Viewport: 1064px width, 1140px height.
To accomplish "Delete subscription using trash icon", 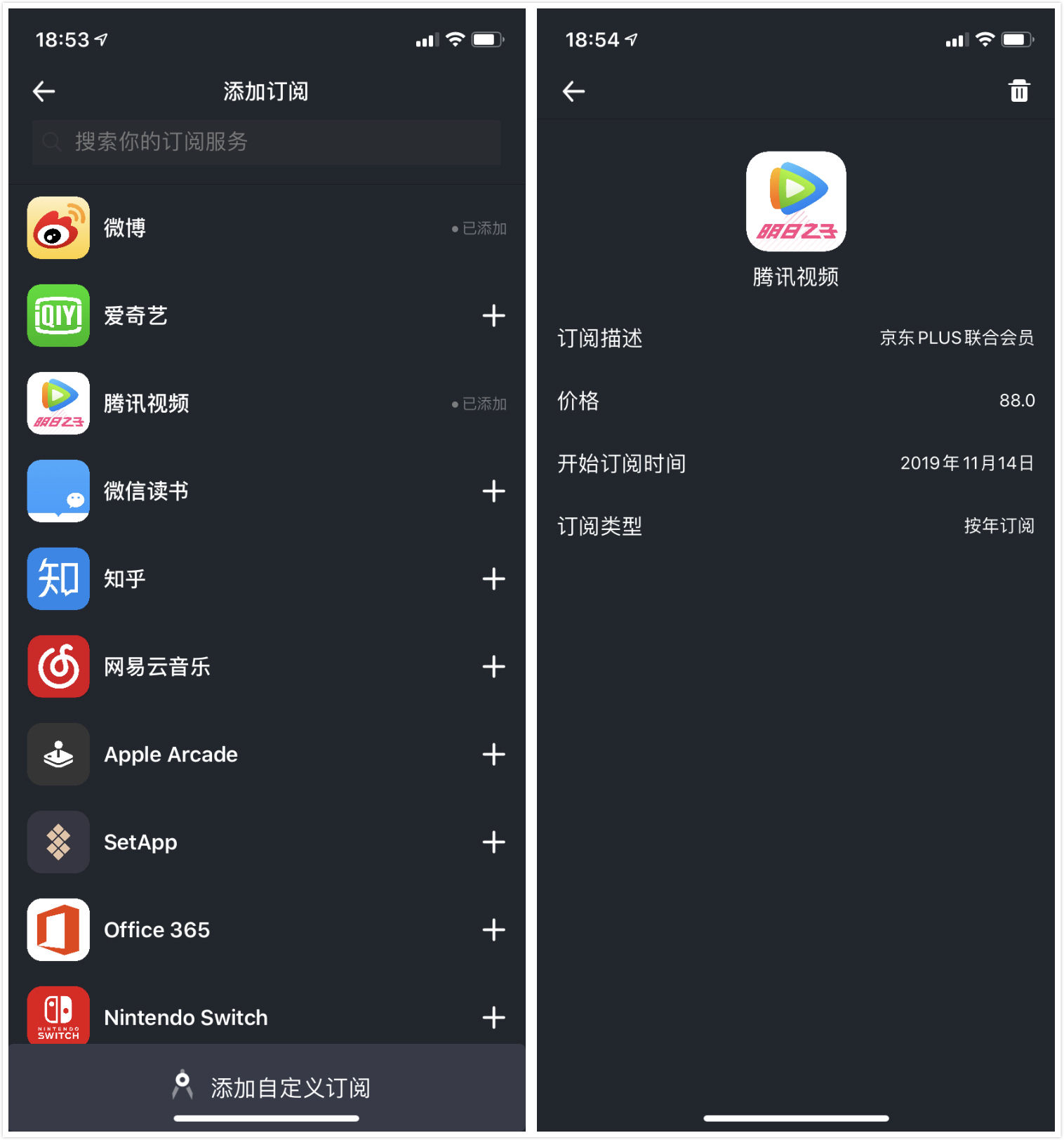I will pyautogui.click(x=1019, y=90).
